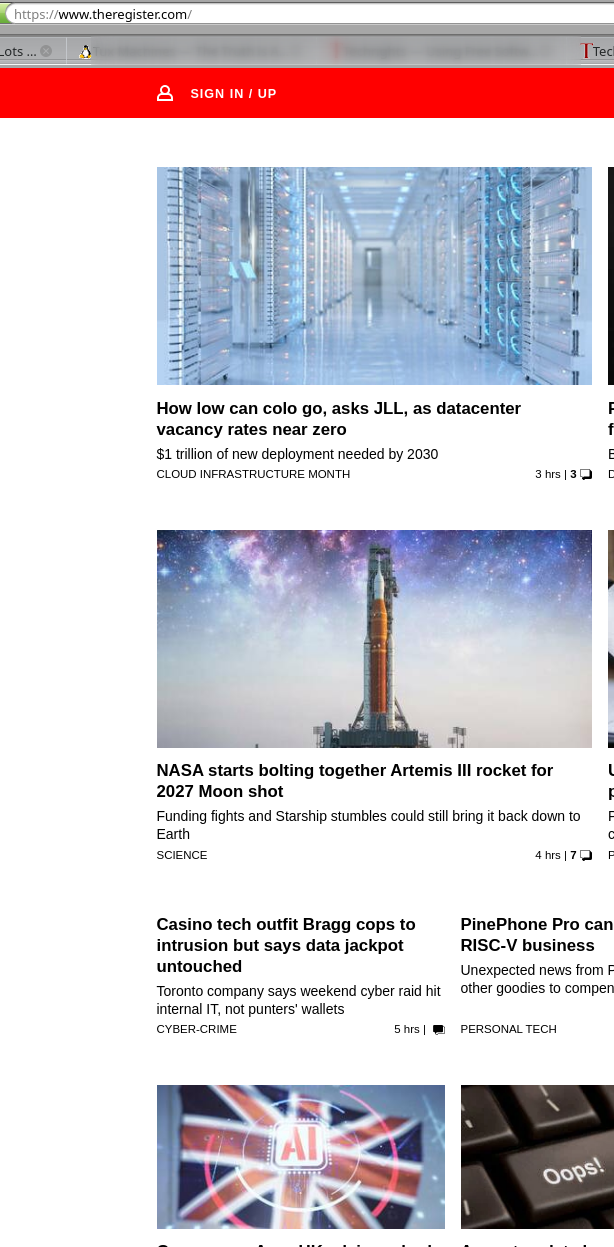Open the Artemis rocket launch photo
The image size is (614, 1247).
pos(374,639)
